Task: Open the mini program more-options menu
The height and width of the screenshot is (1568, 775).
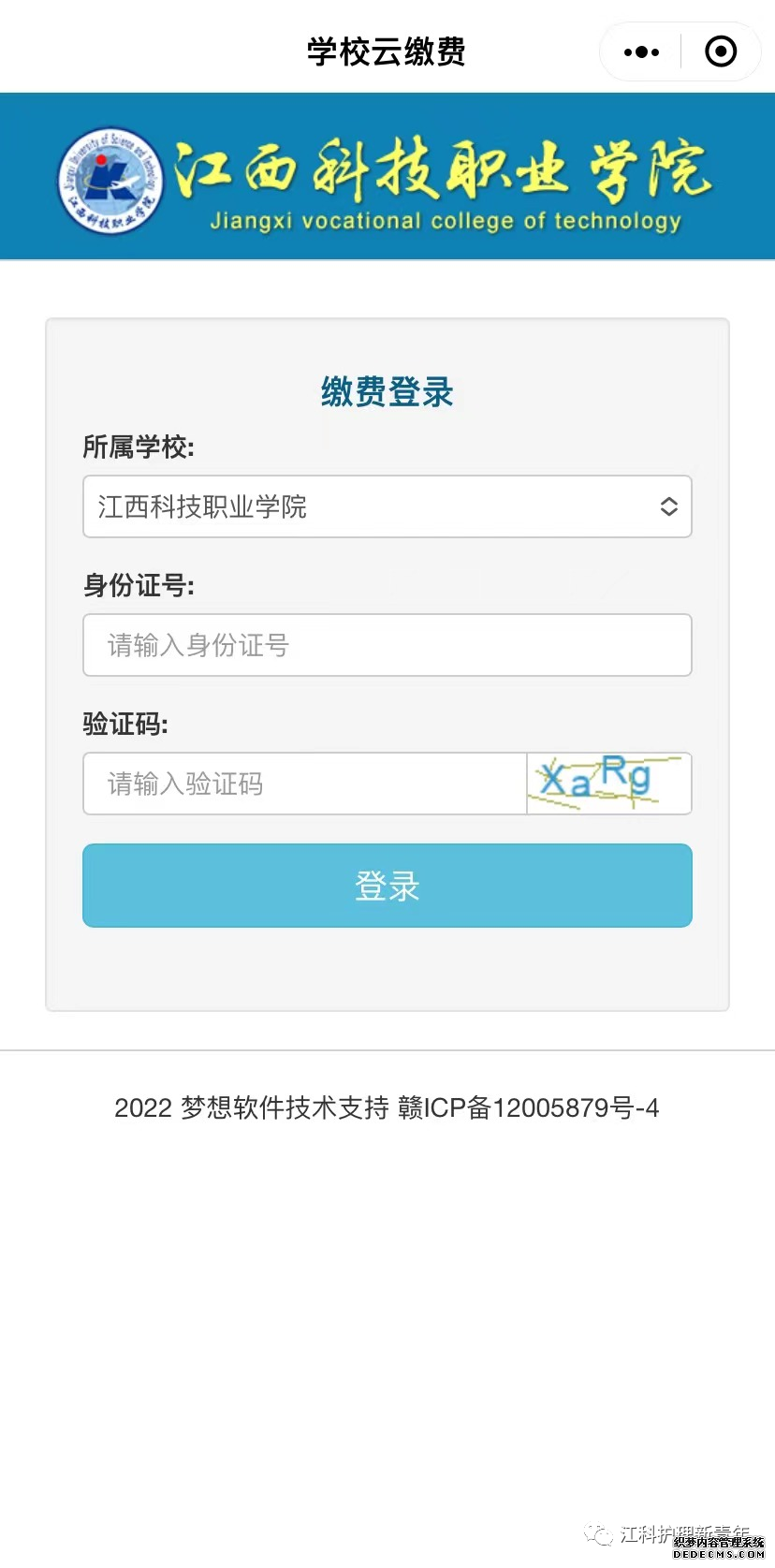Action: point(641,52)
